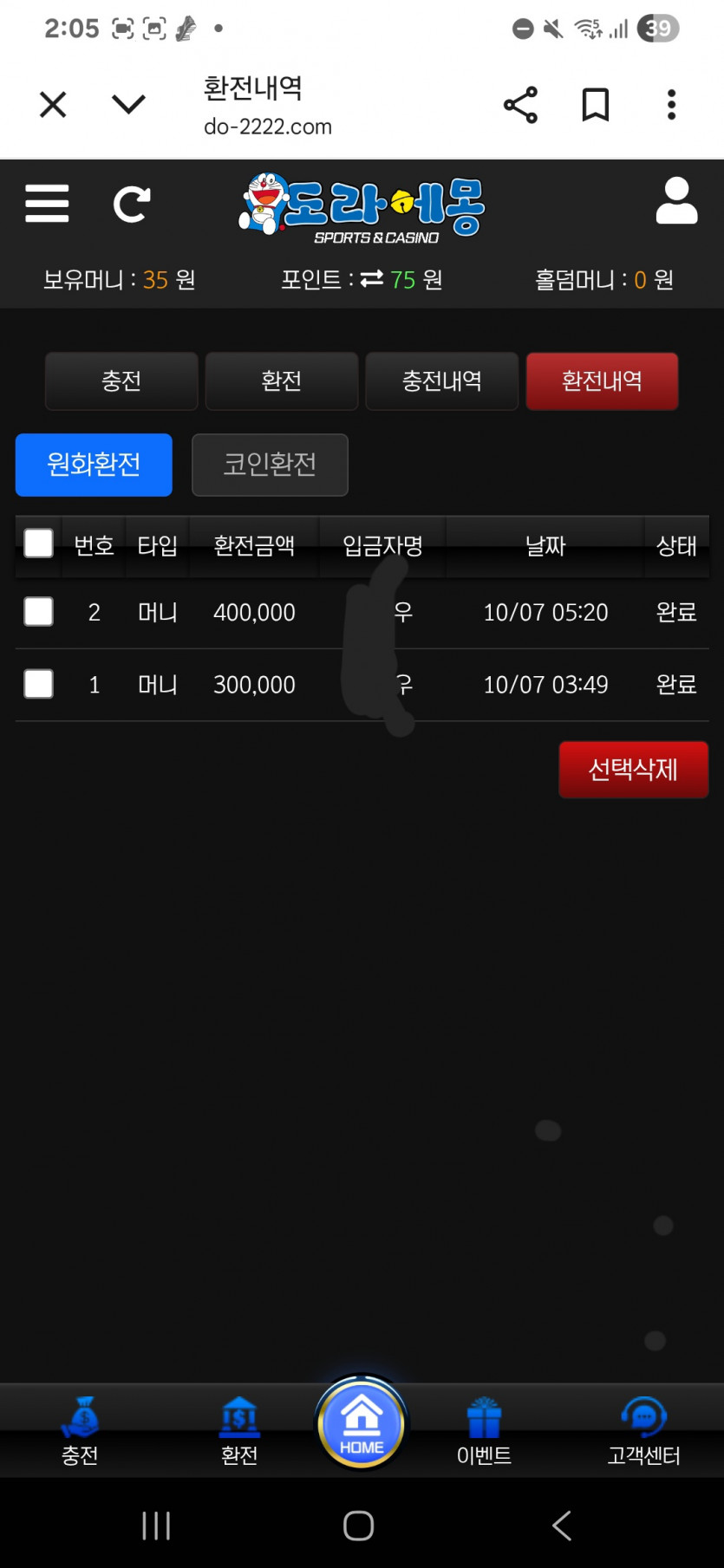
Task: Open 이벤트 in the bottom navigation
Action: click(484, 1432)
